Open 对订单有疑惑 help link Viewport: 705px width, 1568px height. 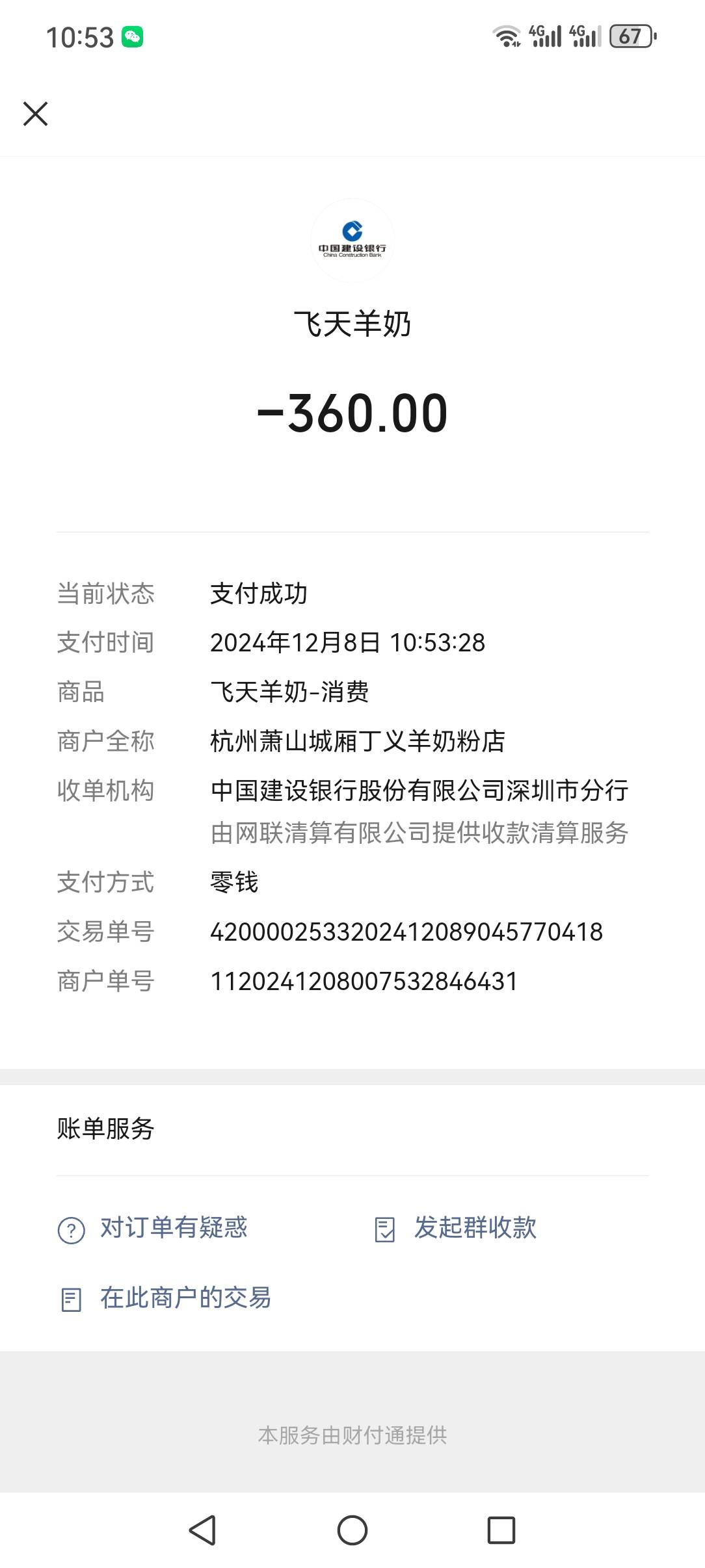click(x=173, y=1228)
